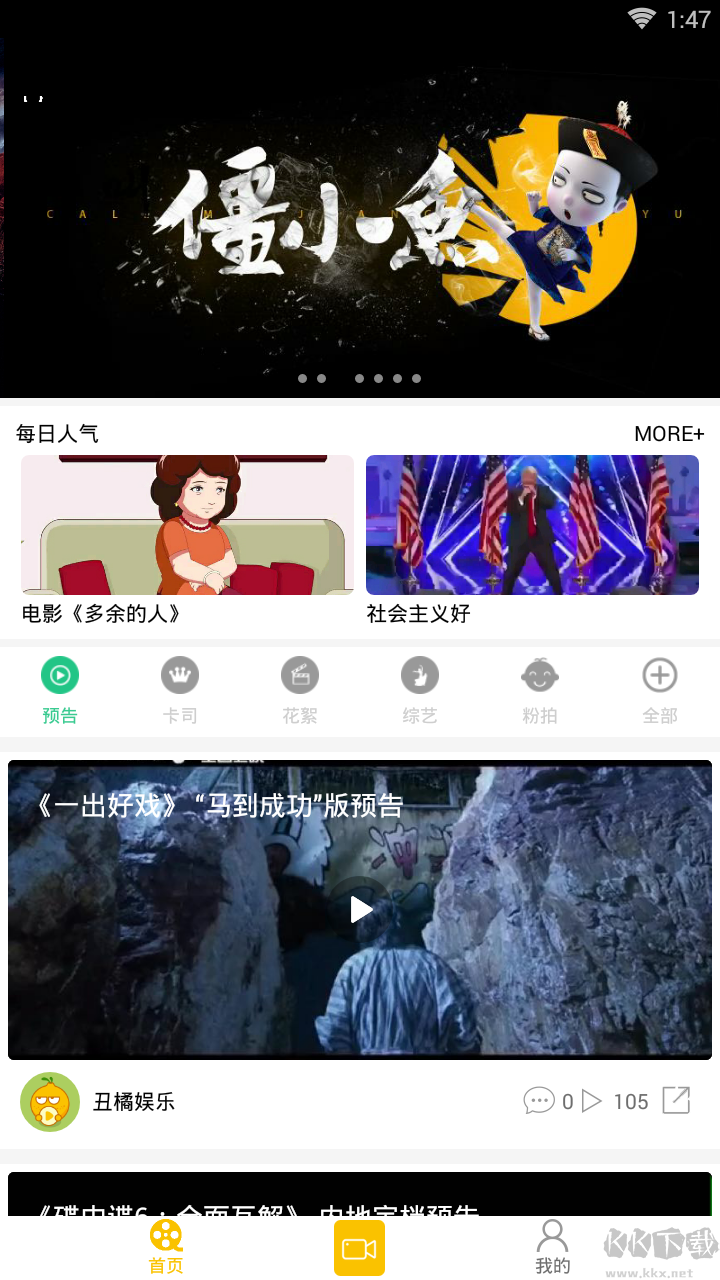
Task: Open the 电影《多余的人》 thumbnail
Action: pos(187,524)
